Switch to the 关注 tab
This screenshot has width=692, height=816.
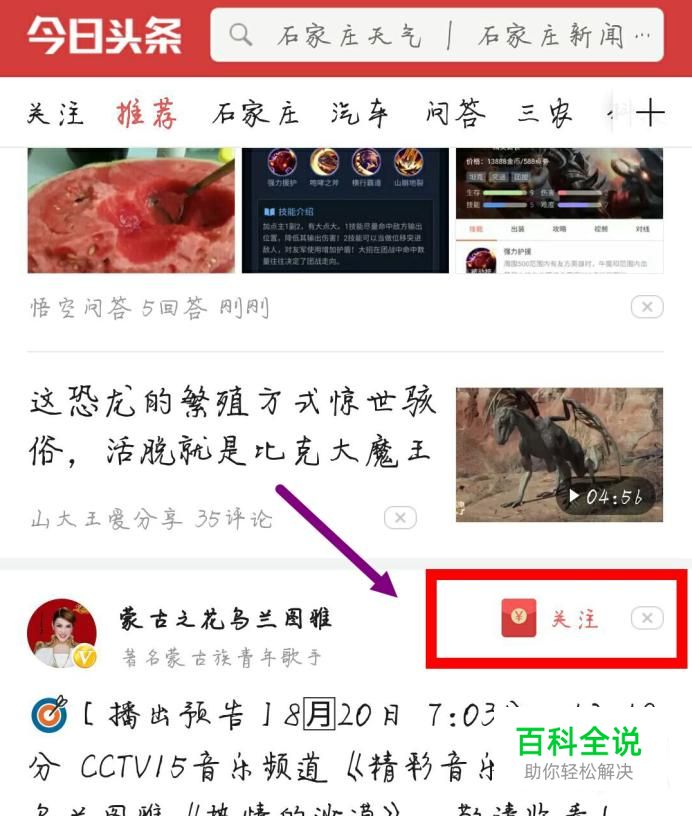[x=54, y=113]
